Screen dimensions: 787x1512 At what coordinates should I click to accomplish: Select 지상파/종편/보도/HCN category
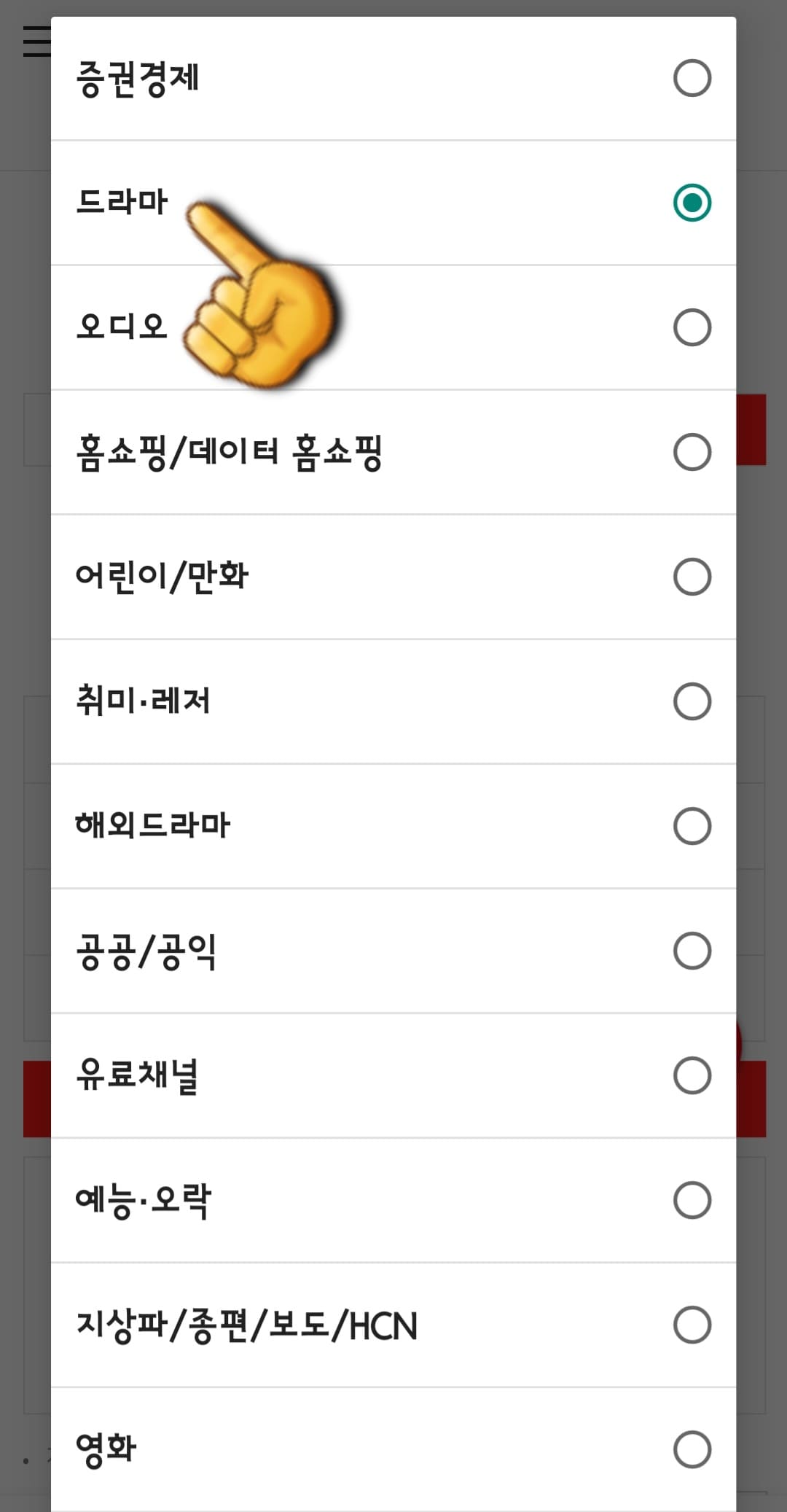tap(691, 1324)
